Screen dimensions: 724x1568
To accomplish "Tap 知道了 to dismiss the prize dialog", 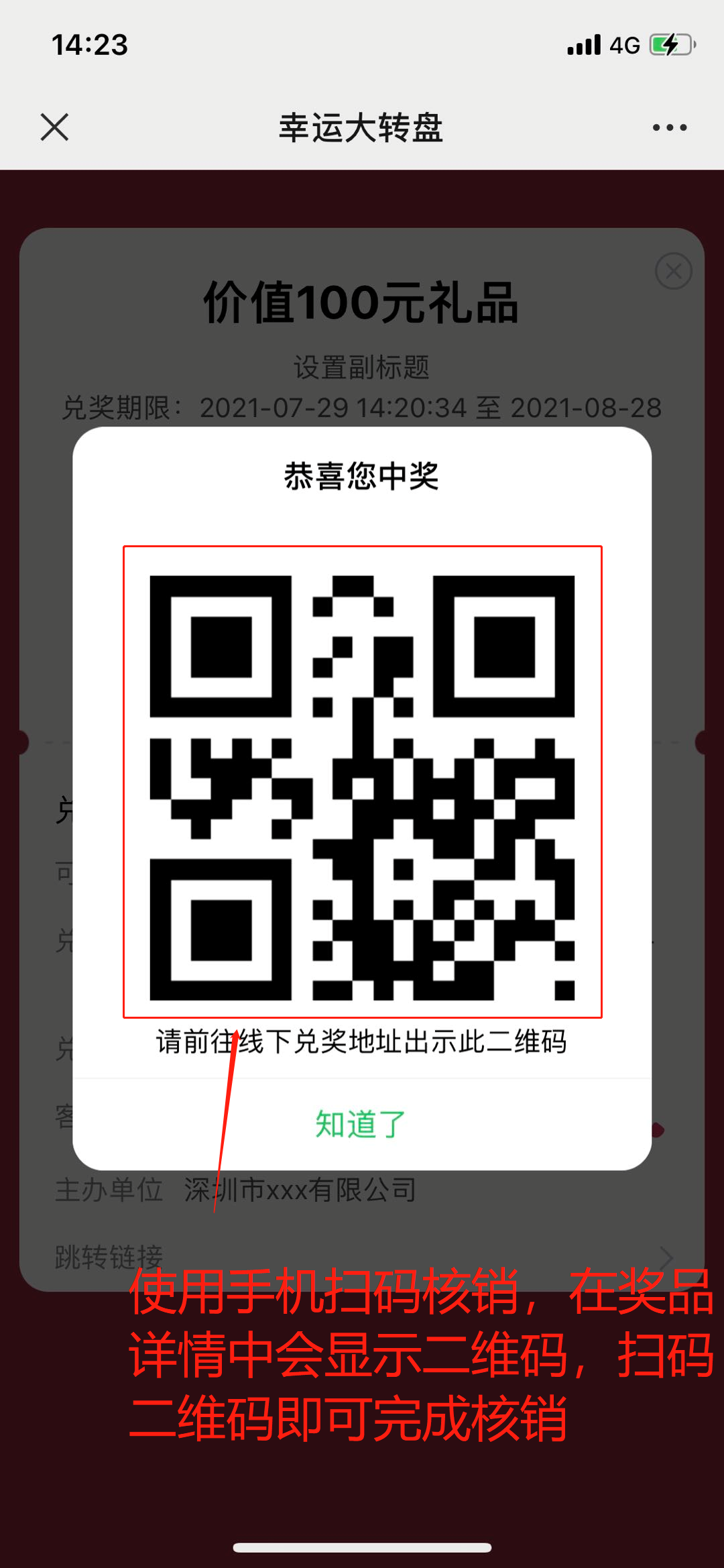I will point(361,1125).
